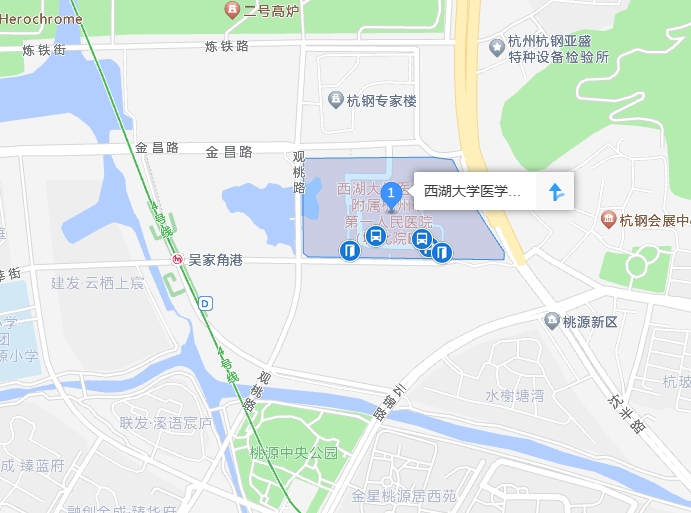Tap the 桃源新区 place marker

coord(551,321)
